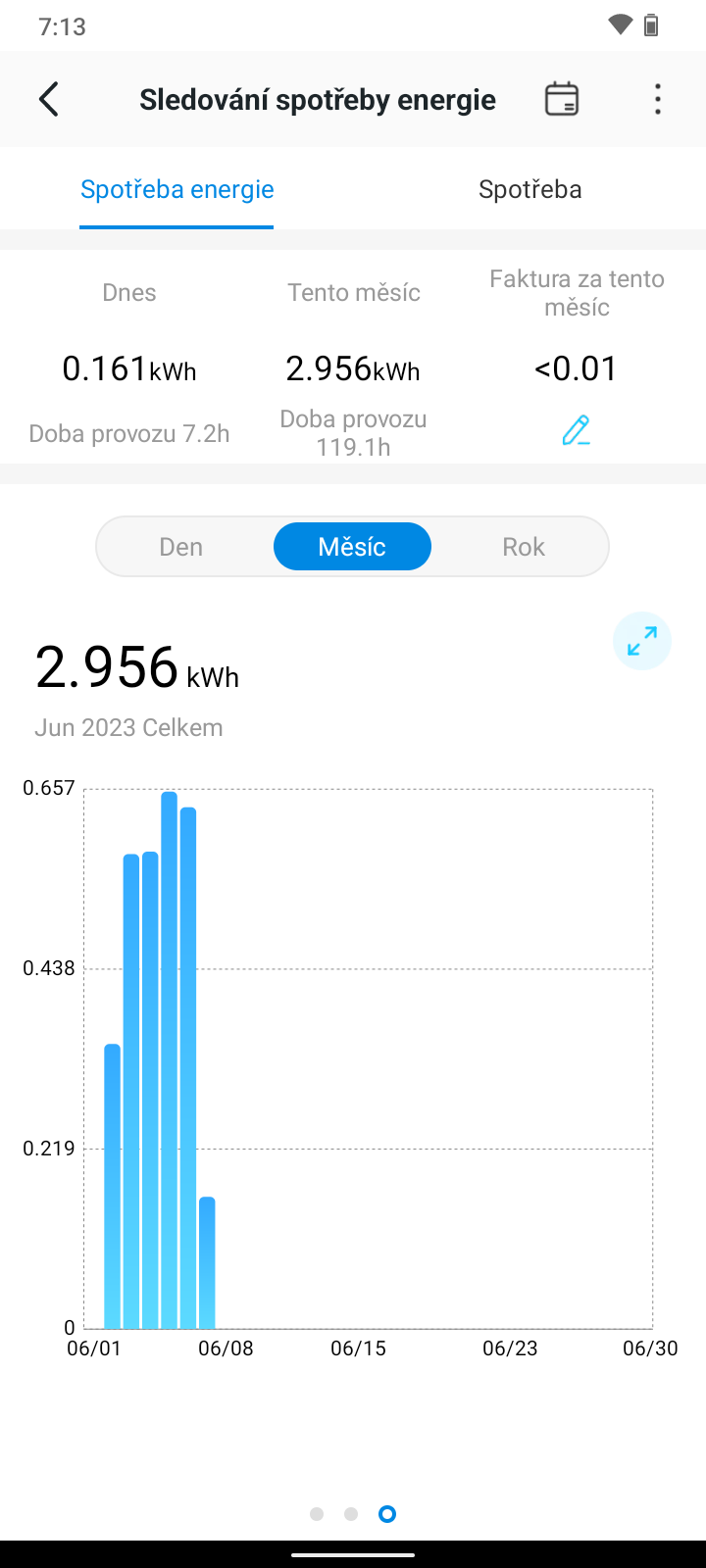This screenshot has width=706, height=1568.
Task: Go back from energy tracking screen
Action: (x=49, y=99)
